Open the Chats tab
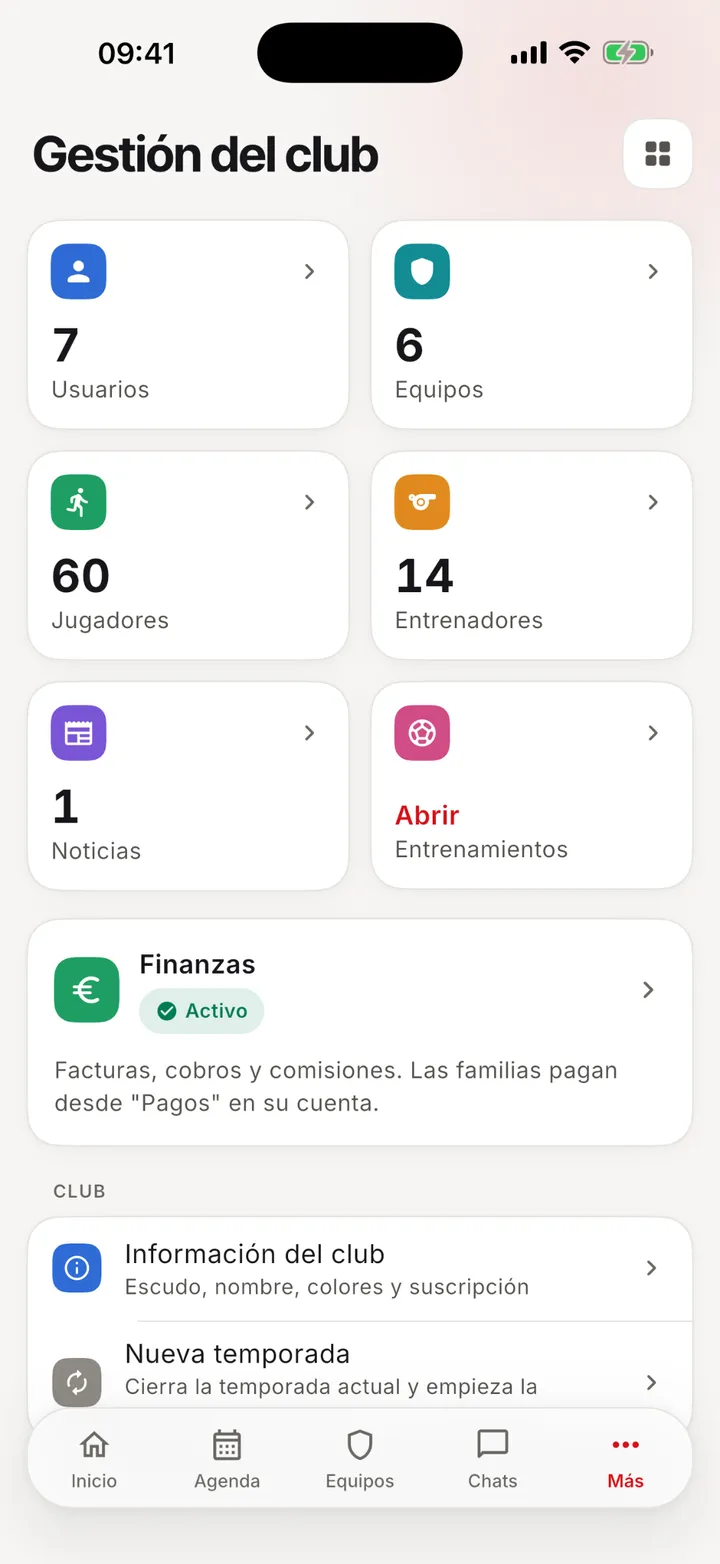Image resolution: width=720 pixels, height=1564 pixels. [x=493, y=1460]
